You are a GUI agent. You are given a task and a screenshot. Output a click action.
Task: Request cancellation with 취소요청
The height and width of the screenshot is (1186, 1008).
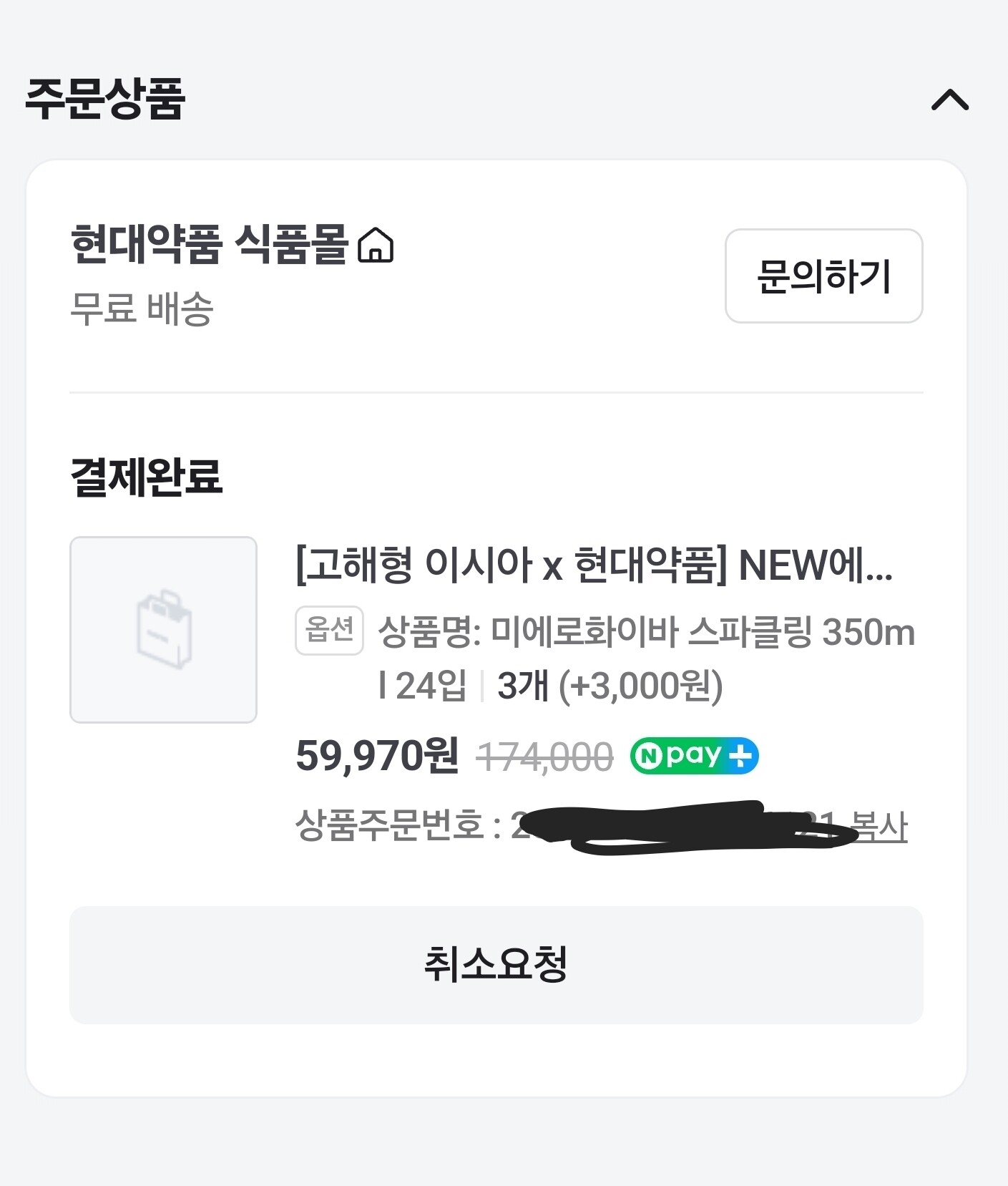click(496, 965)
